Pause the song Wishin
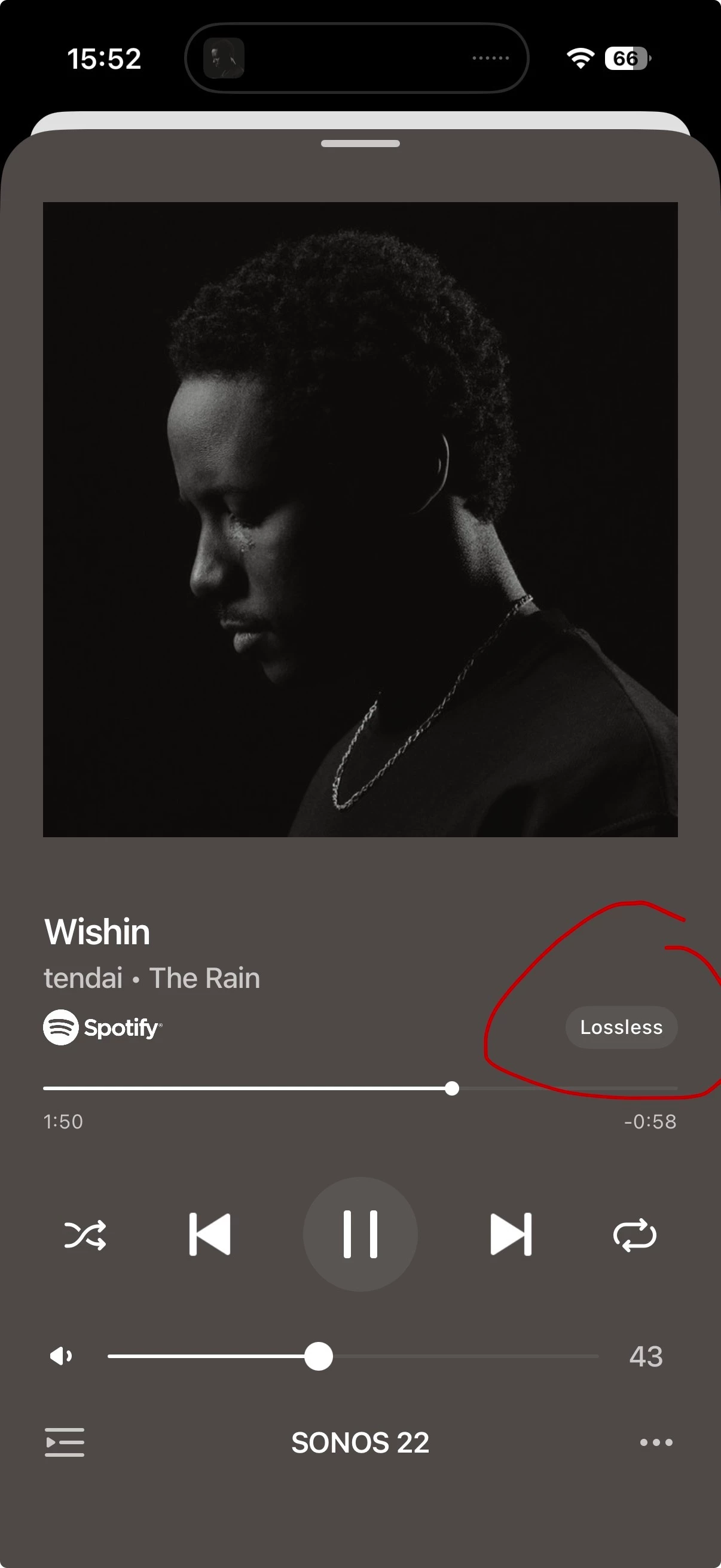This screenshot has height=1568, width=721. point(360,1234)
